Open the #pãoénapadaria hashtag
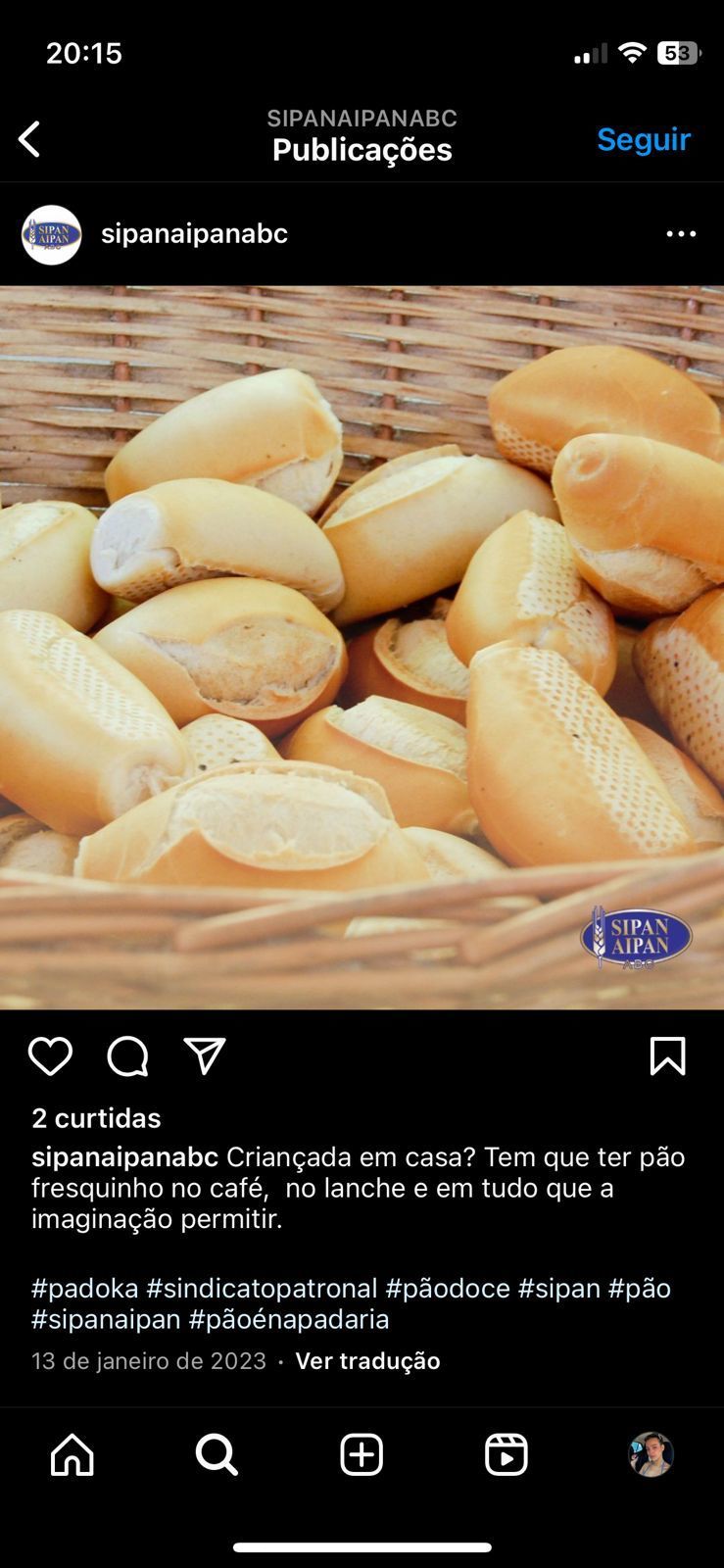The image size is (724, 1568). (289, 1319)
